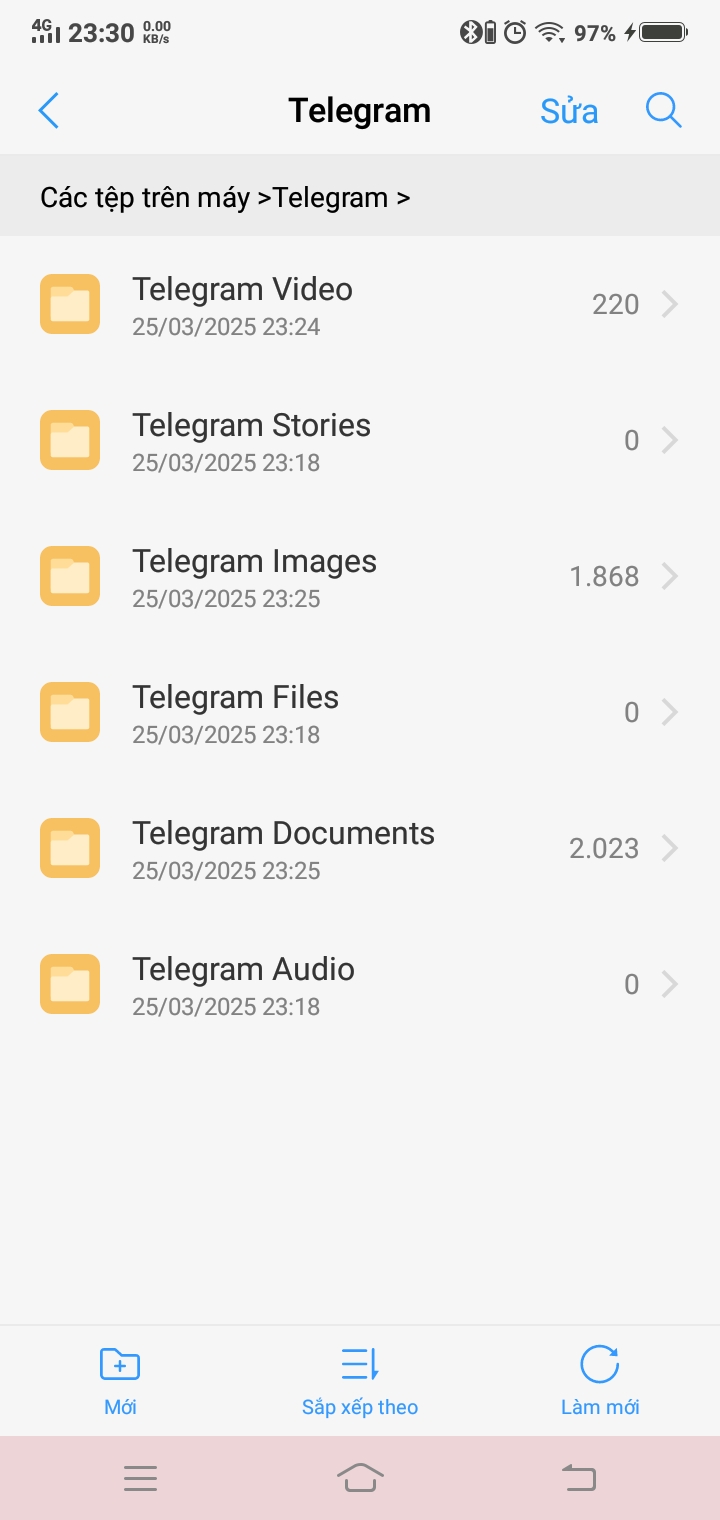Screen dimensions: 720x1520
Task: Refresh the list with Làm mới
Action: coord(600,1380)
